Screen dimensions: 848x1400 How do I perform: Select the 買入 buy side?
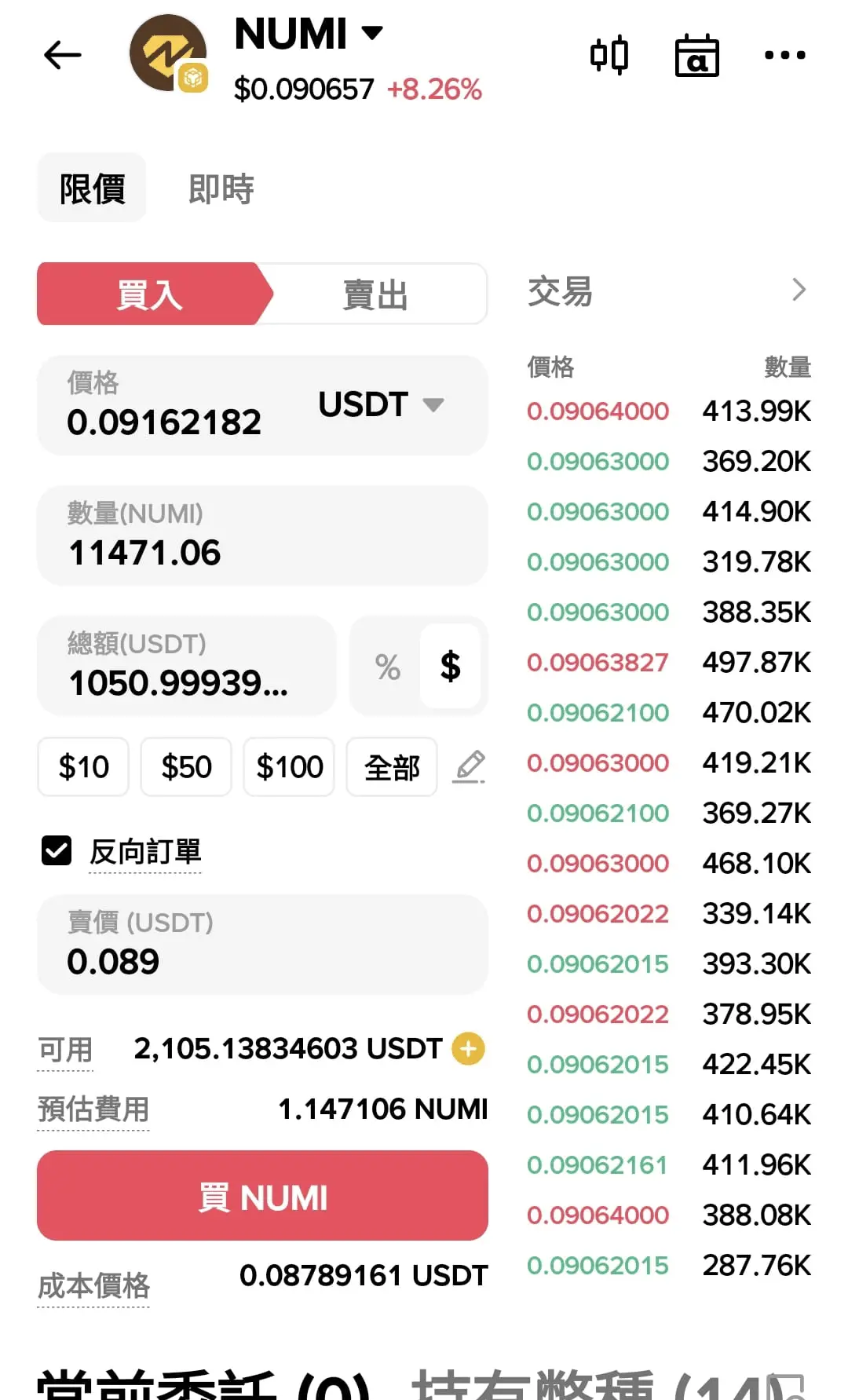(149, 294)
